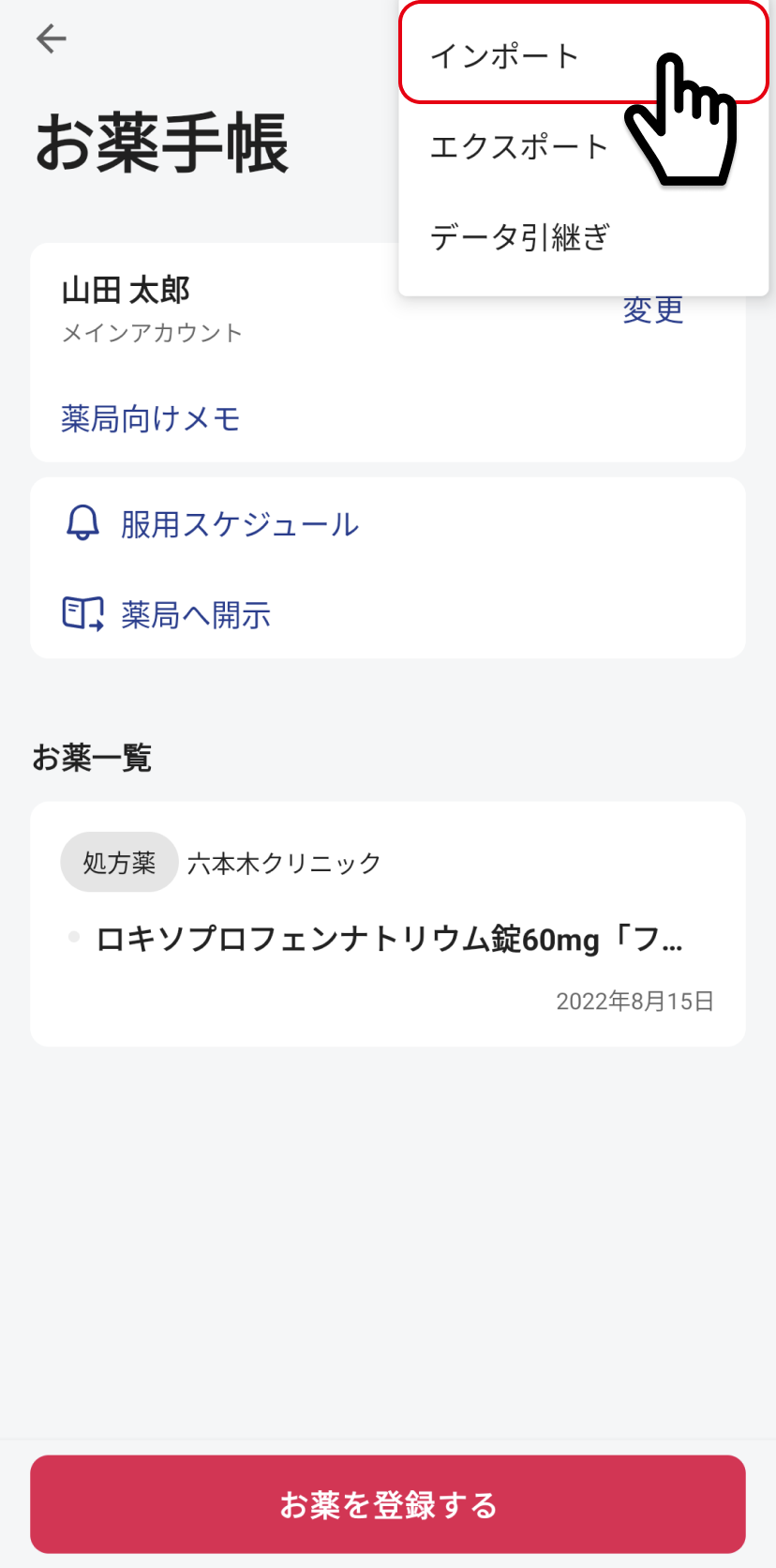The image size is (776, 1568).
Task: Open 薬局へ開示
Action: [167, 614]
